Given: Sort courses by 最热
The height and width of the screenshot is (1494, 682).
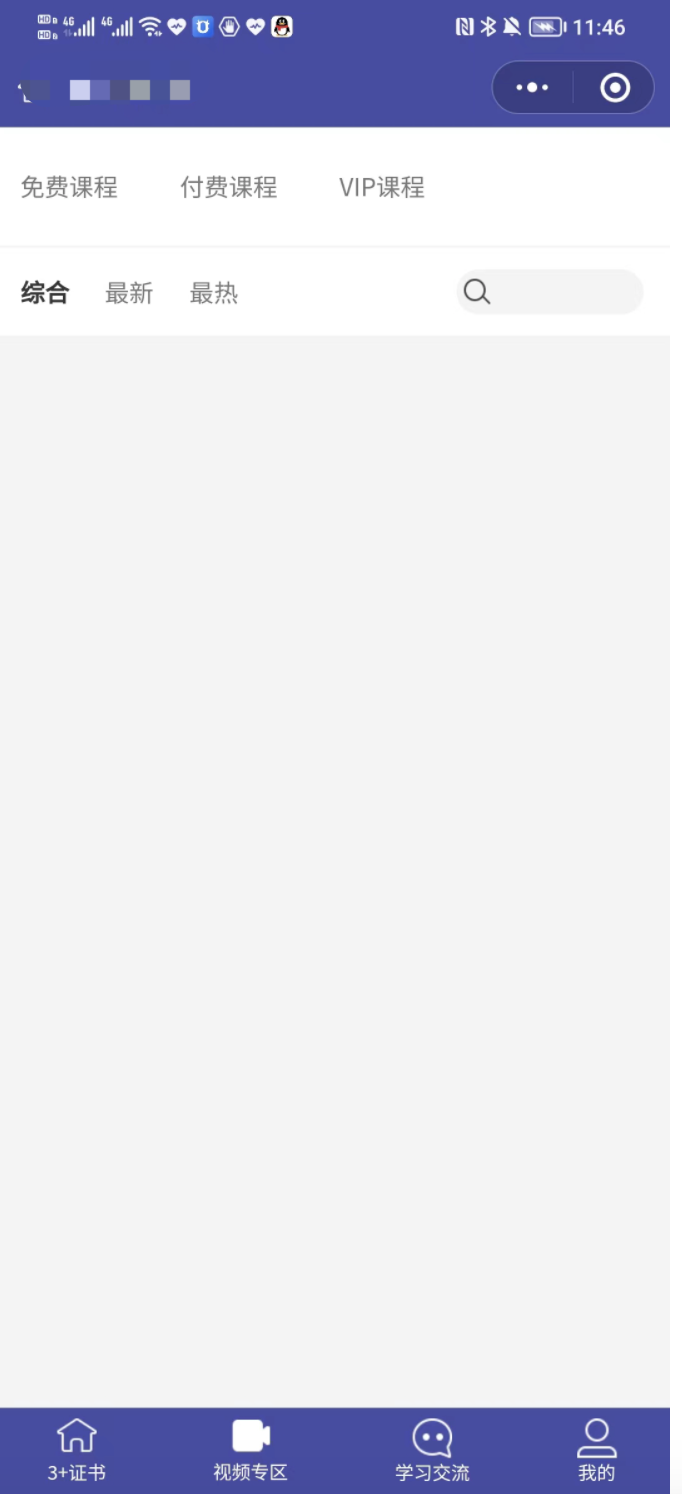Looking at the screenshot, I should pos(214,293).
